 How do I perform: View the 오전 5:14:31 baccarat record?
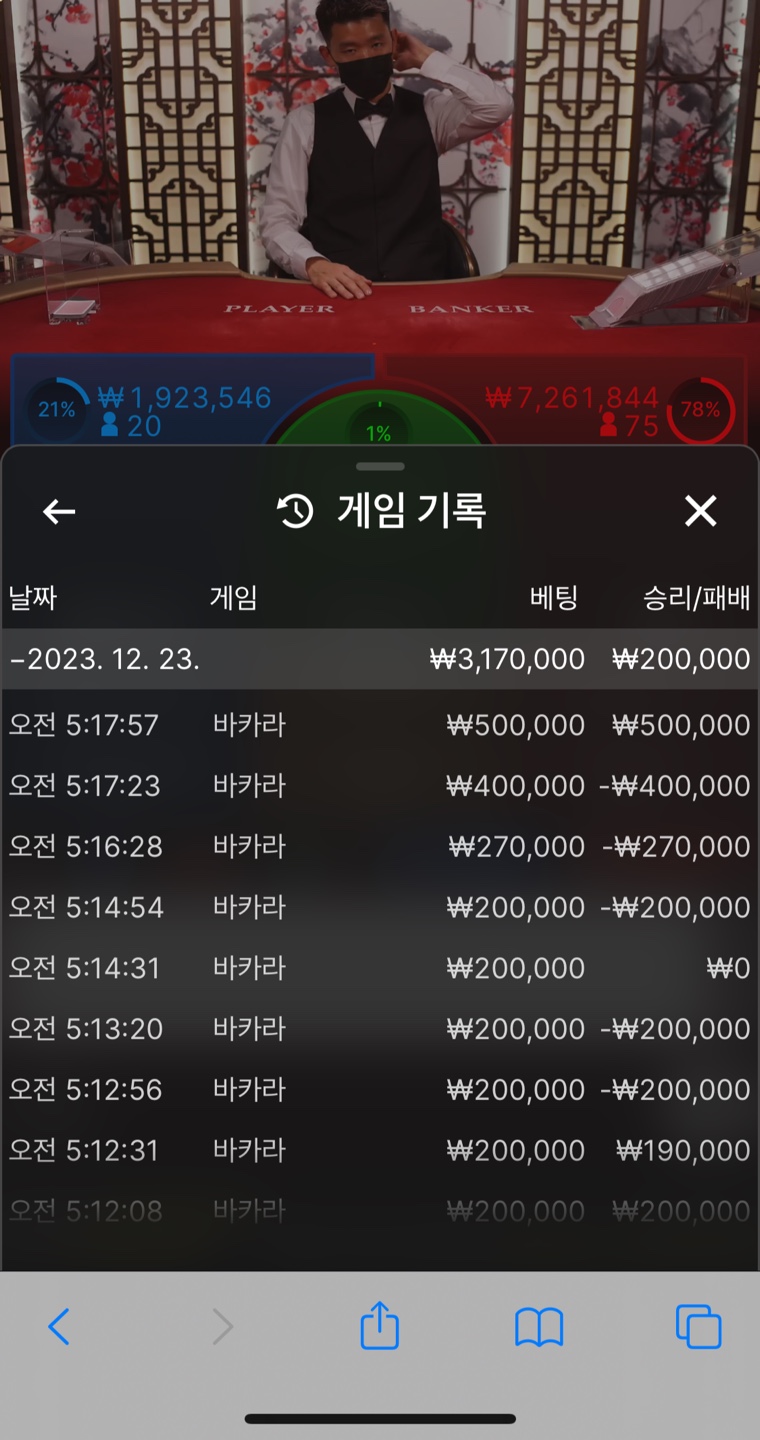pos(380,968)
